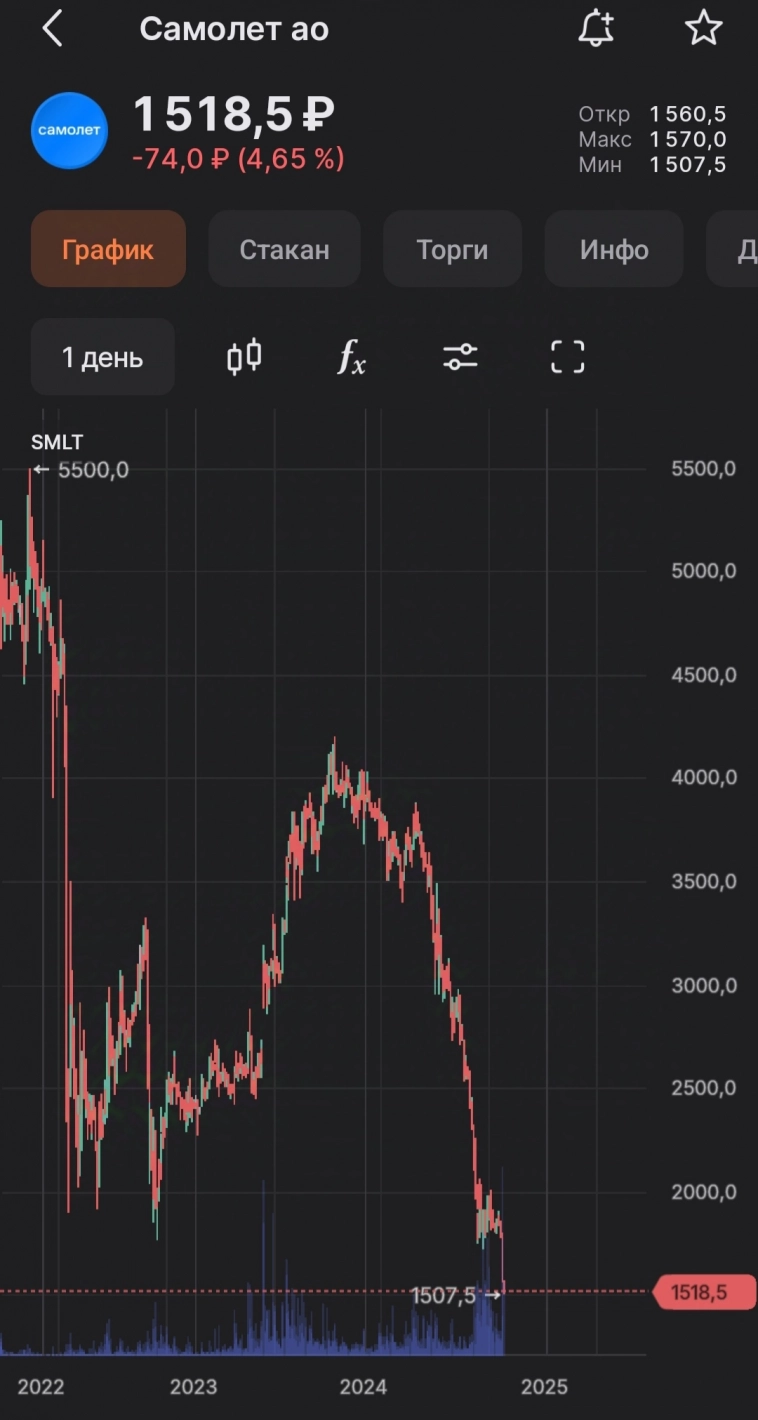Viewport: 758px width, 1420px height.
Task: Tap the red 1518,5 price marker
Action: [703, 1292]
